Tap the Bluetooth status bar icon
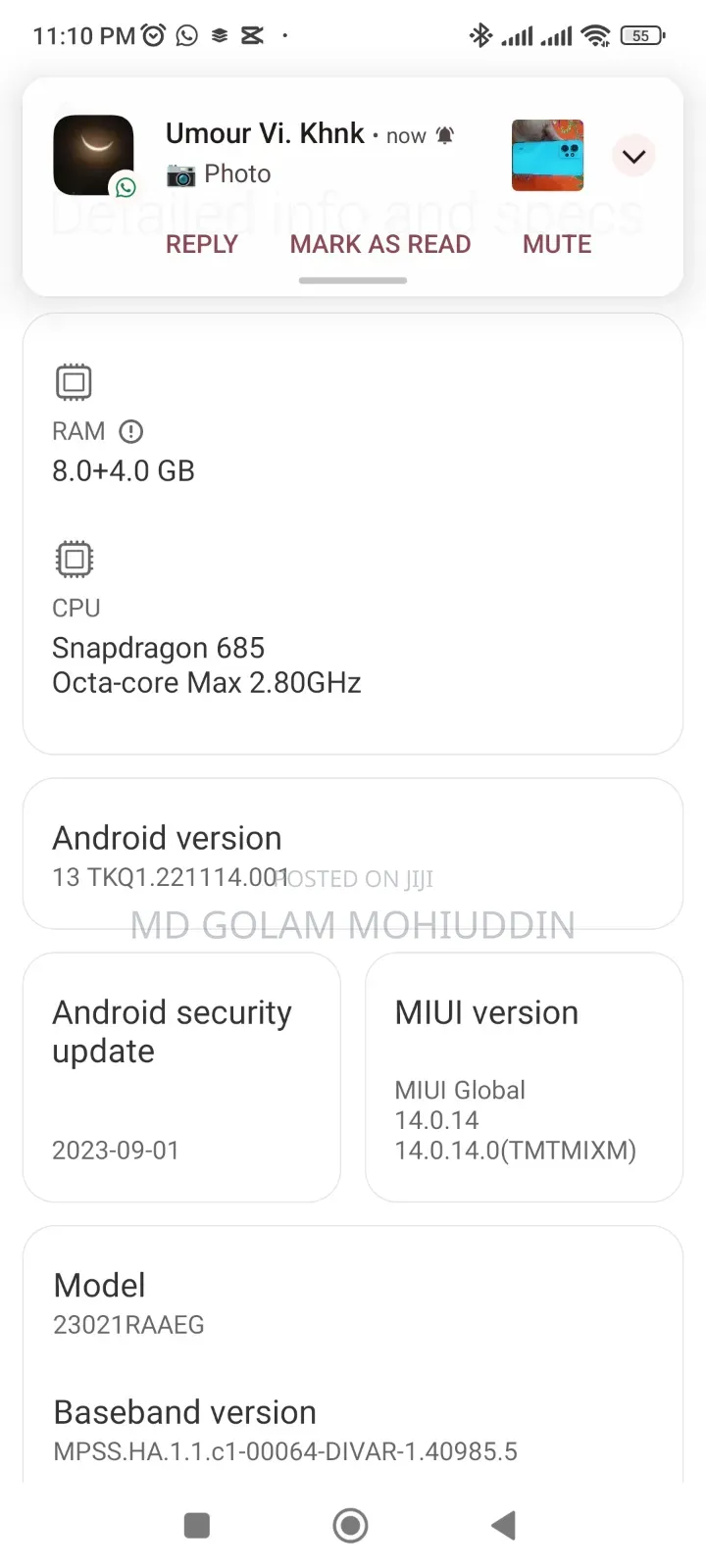706x1568 pixels. tap(480, 35)
